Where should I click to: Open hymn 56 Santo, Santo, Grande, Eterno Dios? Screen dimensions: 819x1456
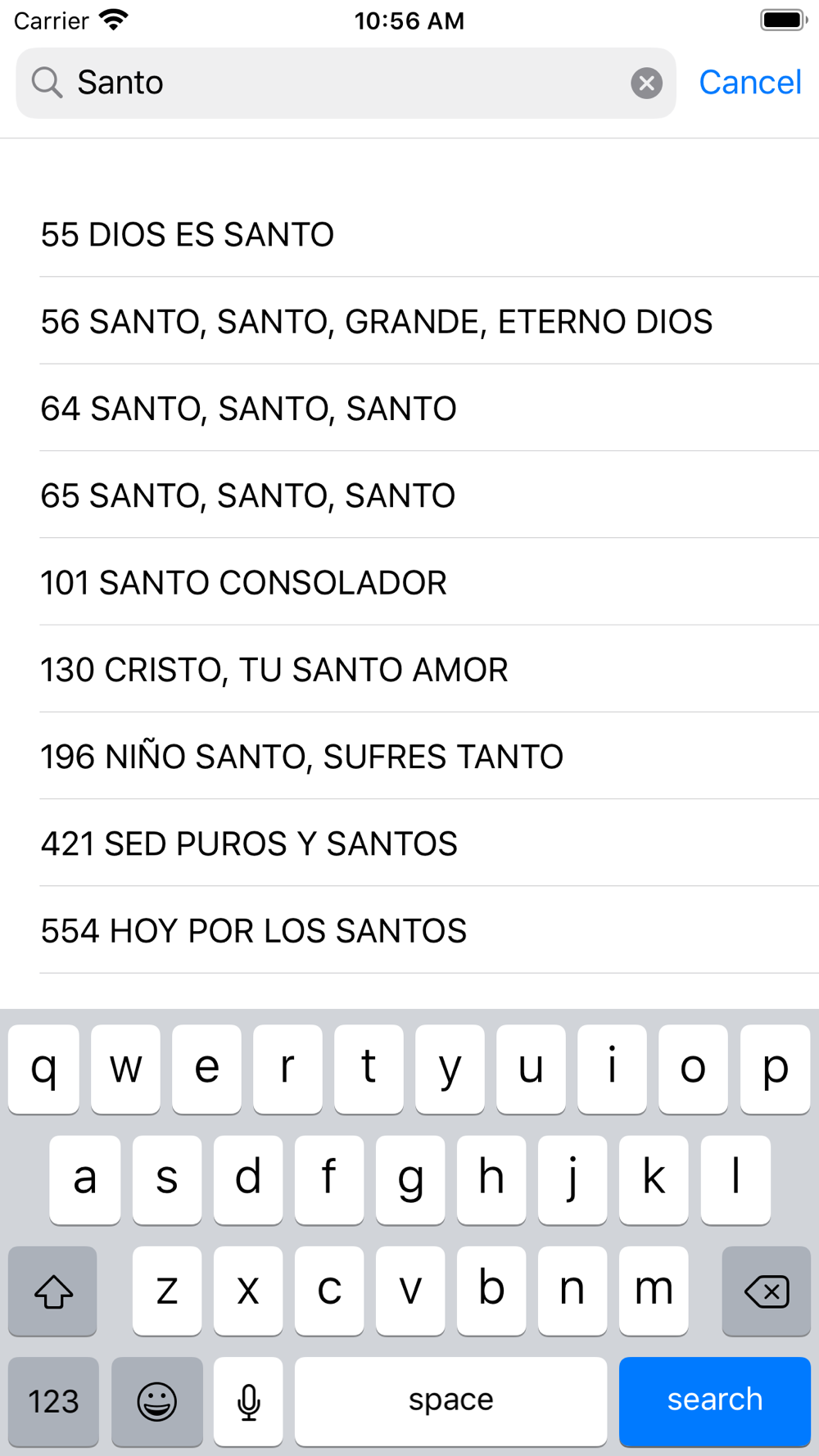click(409, 321)
